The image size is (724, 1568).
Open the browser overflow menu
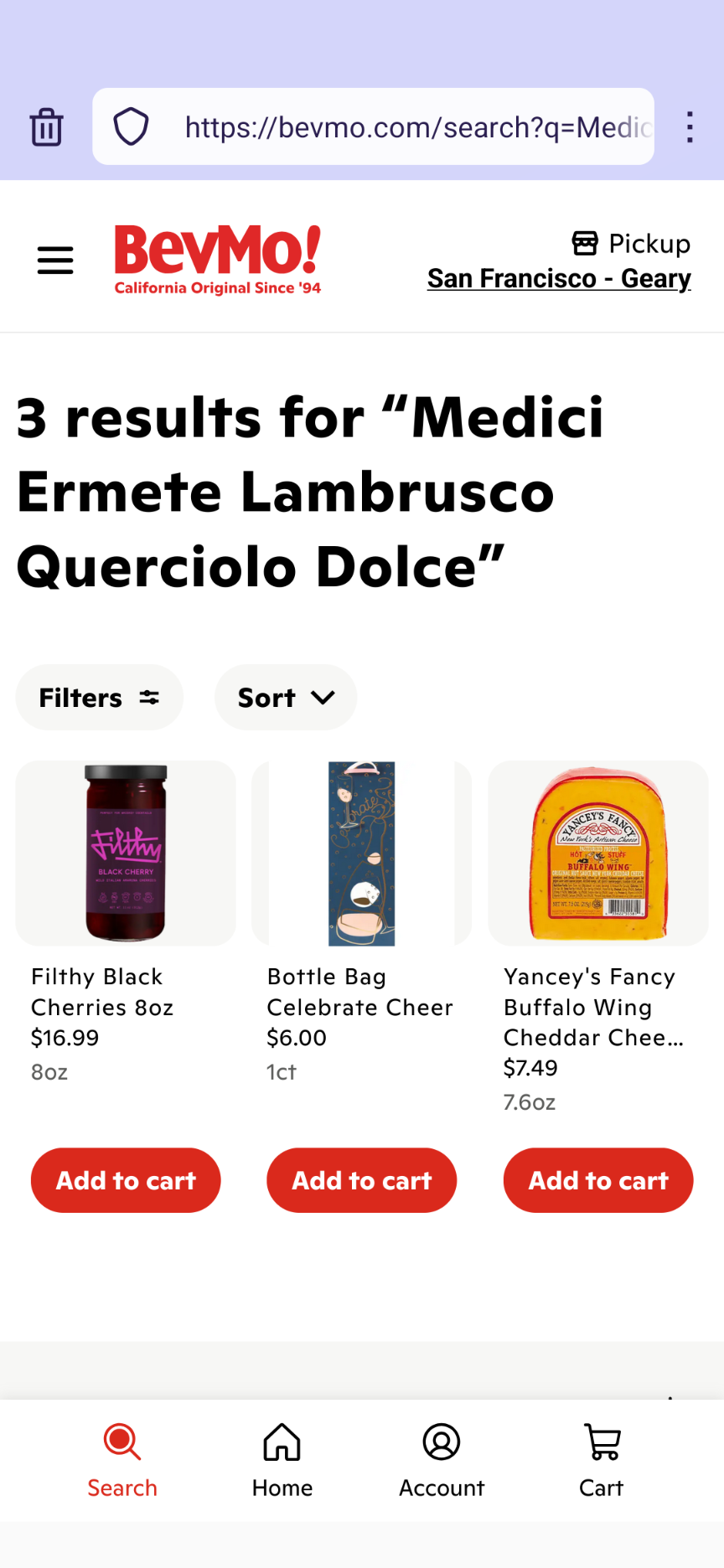pos(689,127)
